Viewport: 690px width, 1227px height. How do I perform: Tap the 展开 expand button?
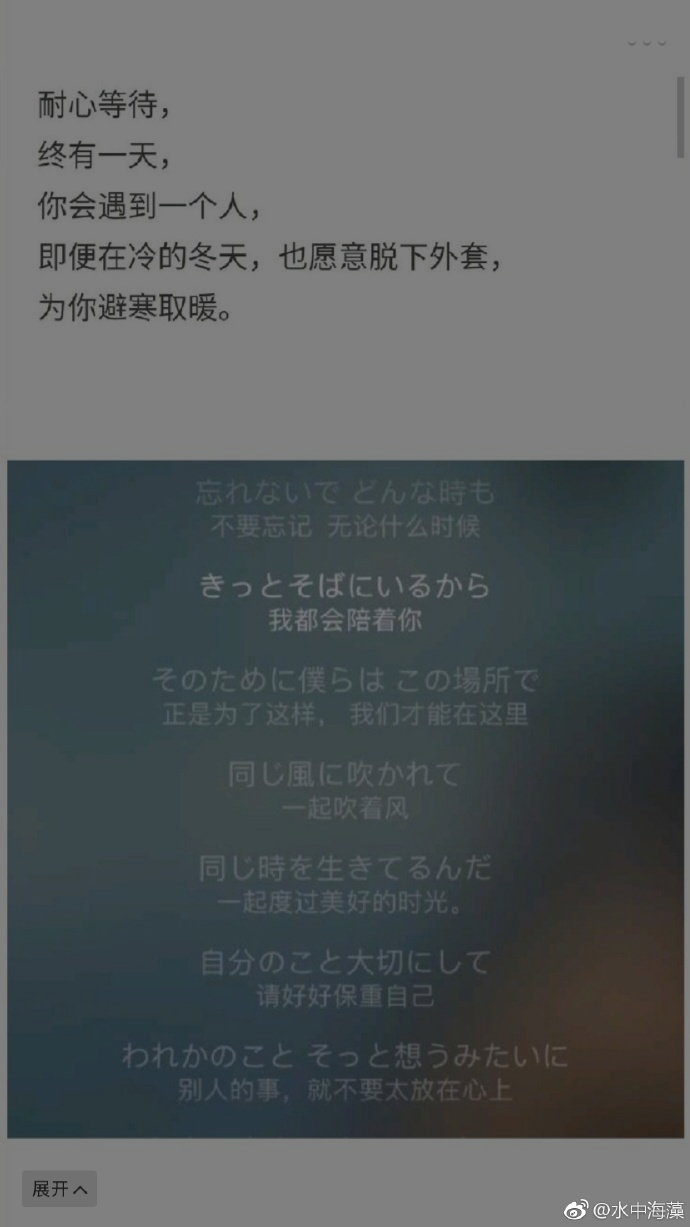[x=59, y=1189]
